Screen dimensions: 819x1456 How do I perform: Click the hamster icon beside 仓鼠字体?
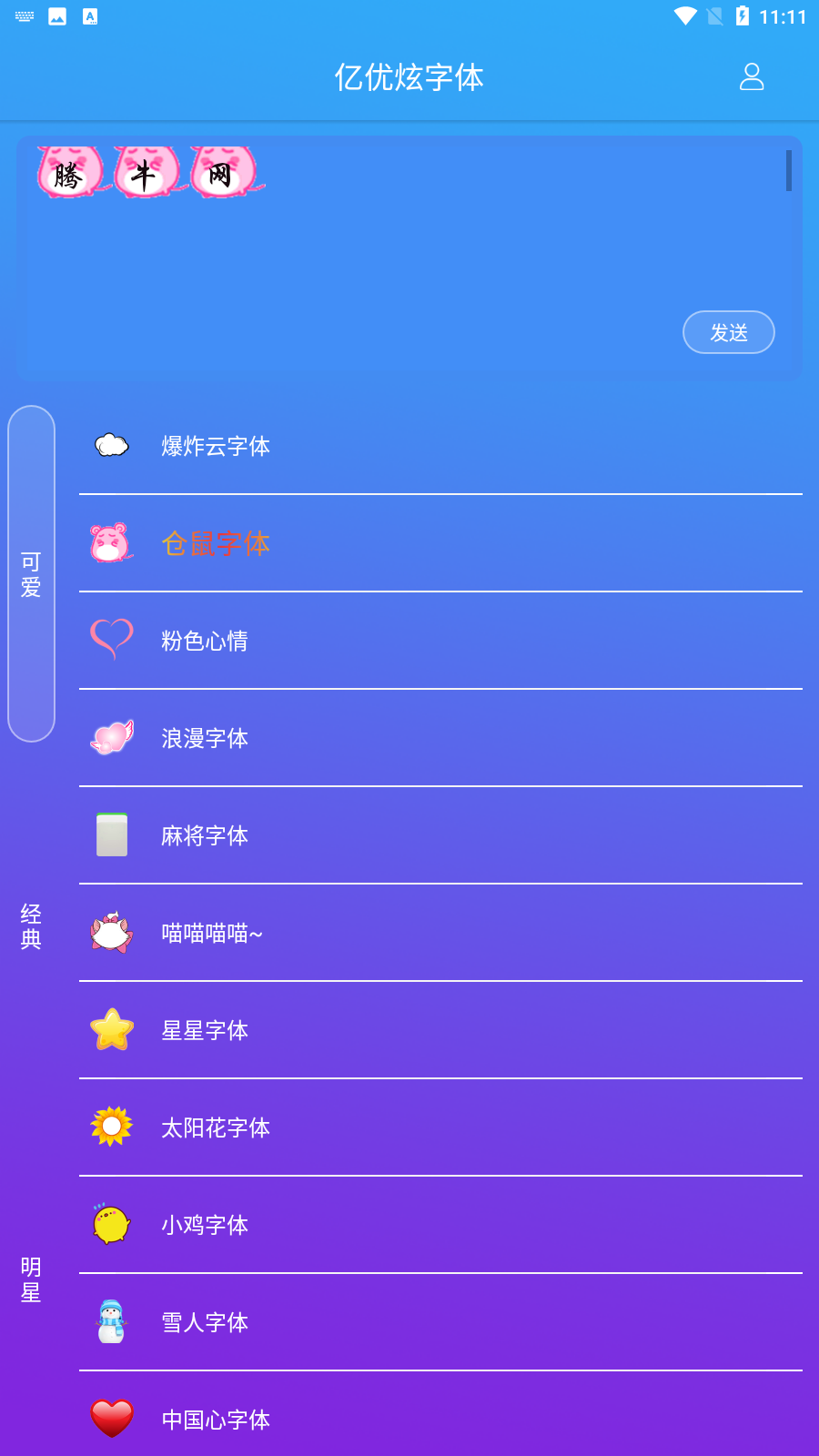coord(111,543)
